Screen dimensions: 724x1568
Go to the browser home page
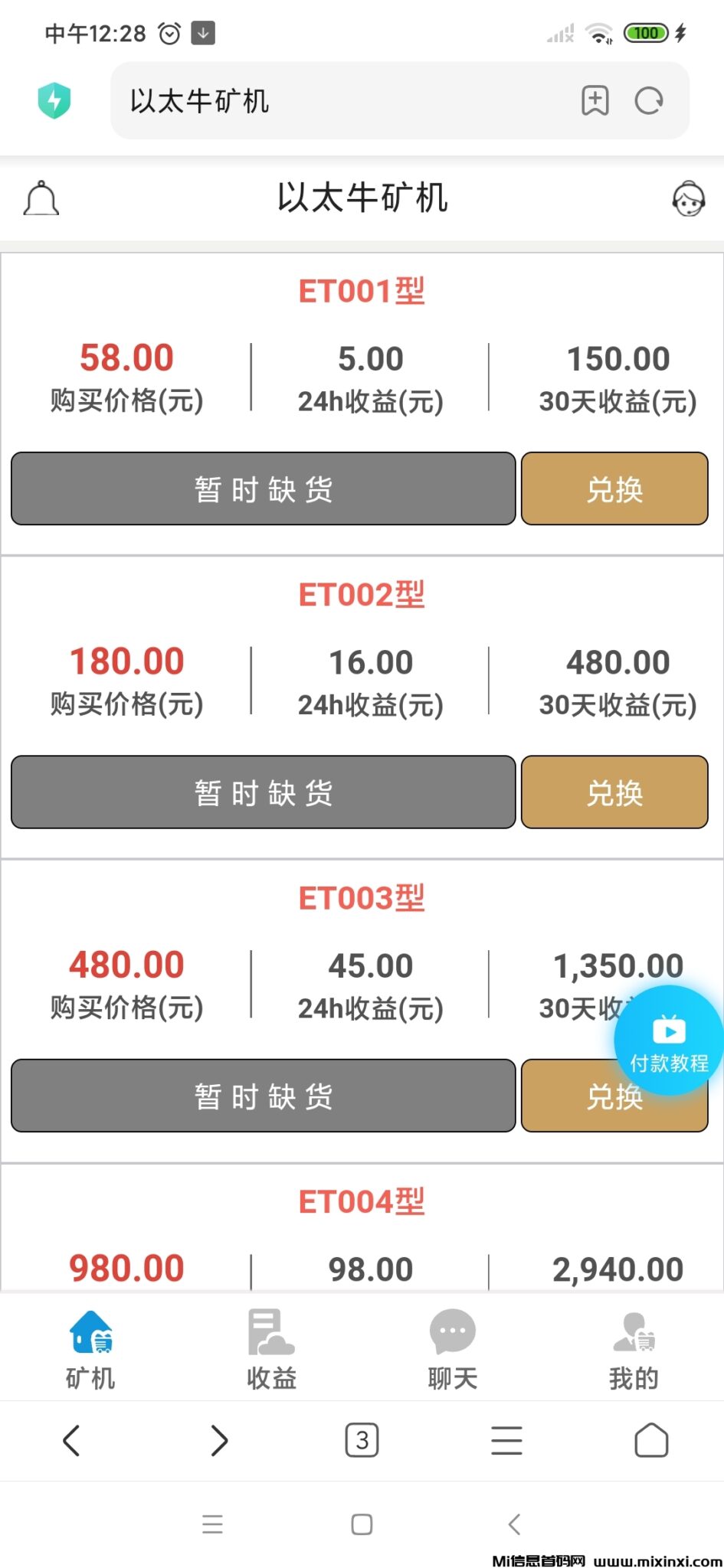pos(651,1440)
